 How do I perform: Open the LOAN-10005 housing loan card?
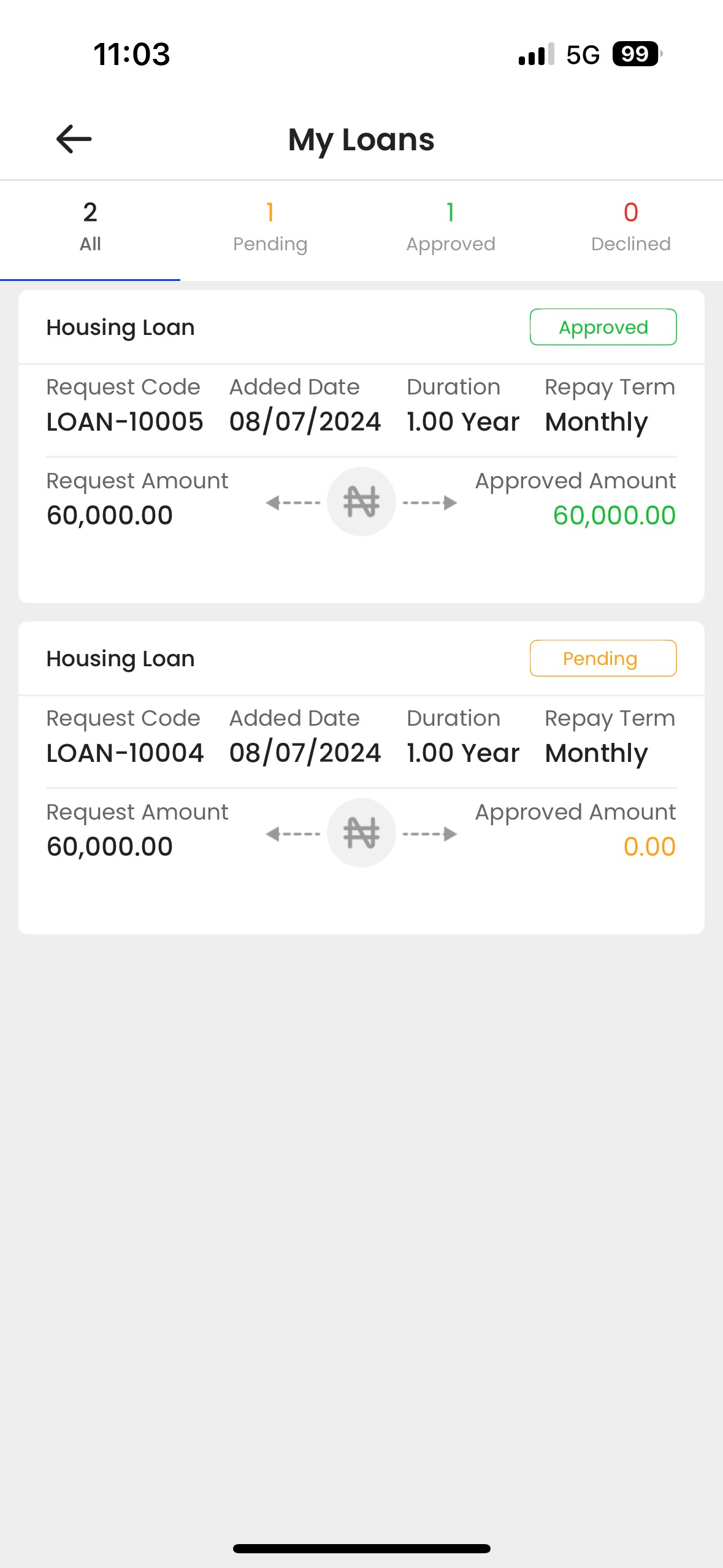click(x=361, y=447)
